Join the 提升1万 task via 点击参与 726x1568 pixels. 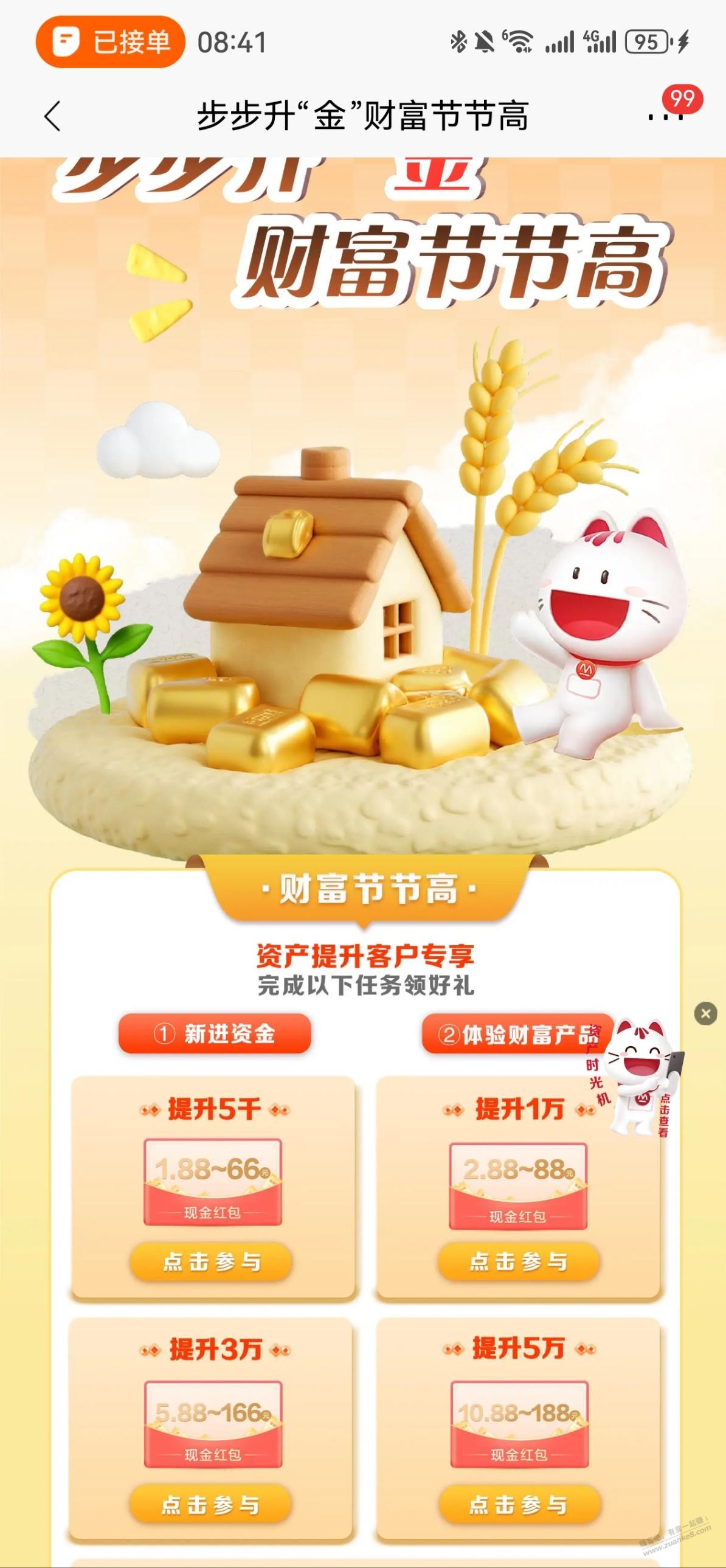point(519,1261)
